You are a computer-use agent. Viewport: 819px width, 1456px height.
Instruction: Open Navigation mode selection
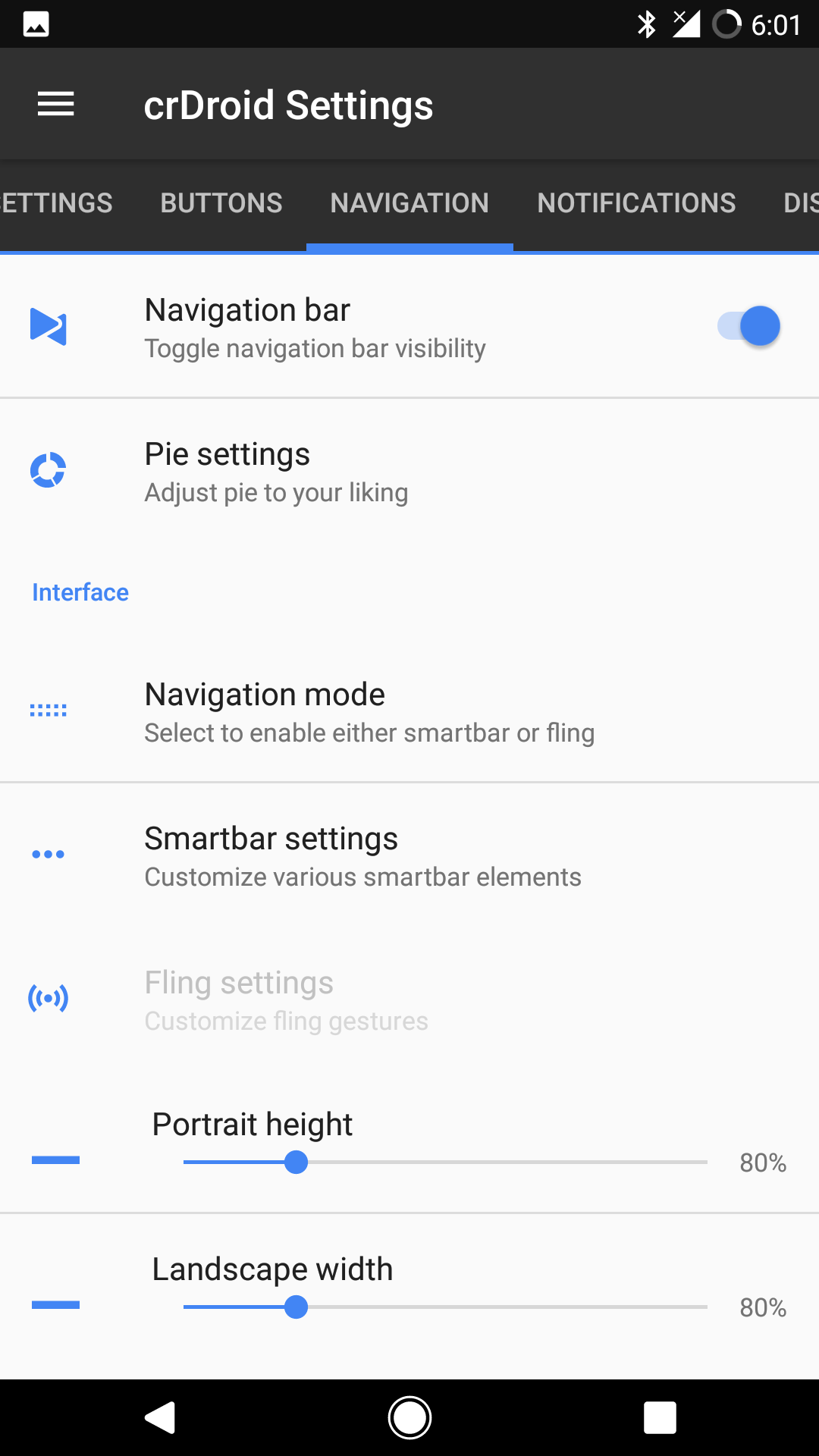point(409,711)
